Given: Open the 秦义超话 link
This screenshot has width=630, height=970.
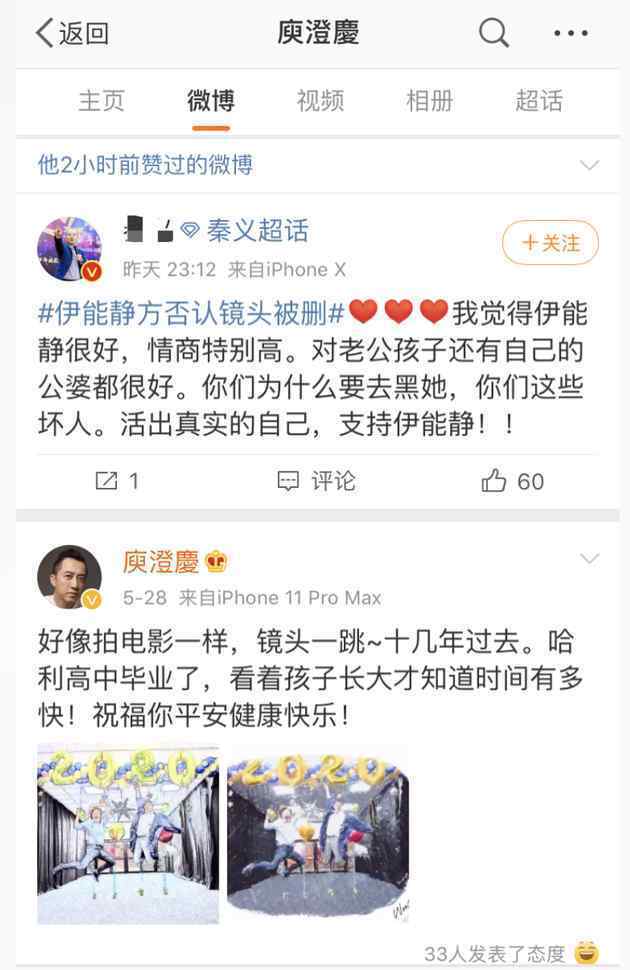Looking at the screenshot, I should 257,232.
